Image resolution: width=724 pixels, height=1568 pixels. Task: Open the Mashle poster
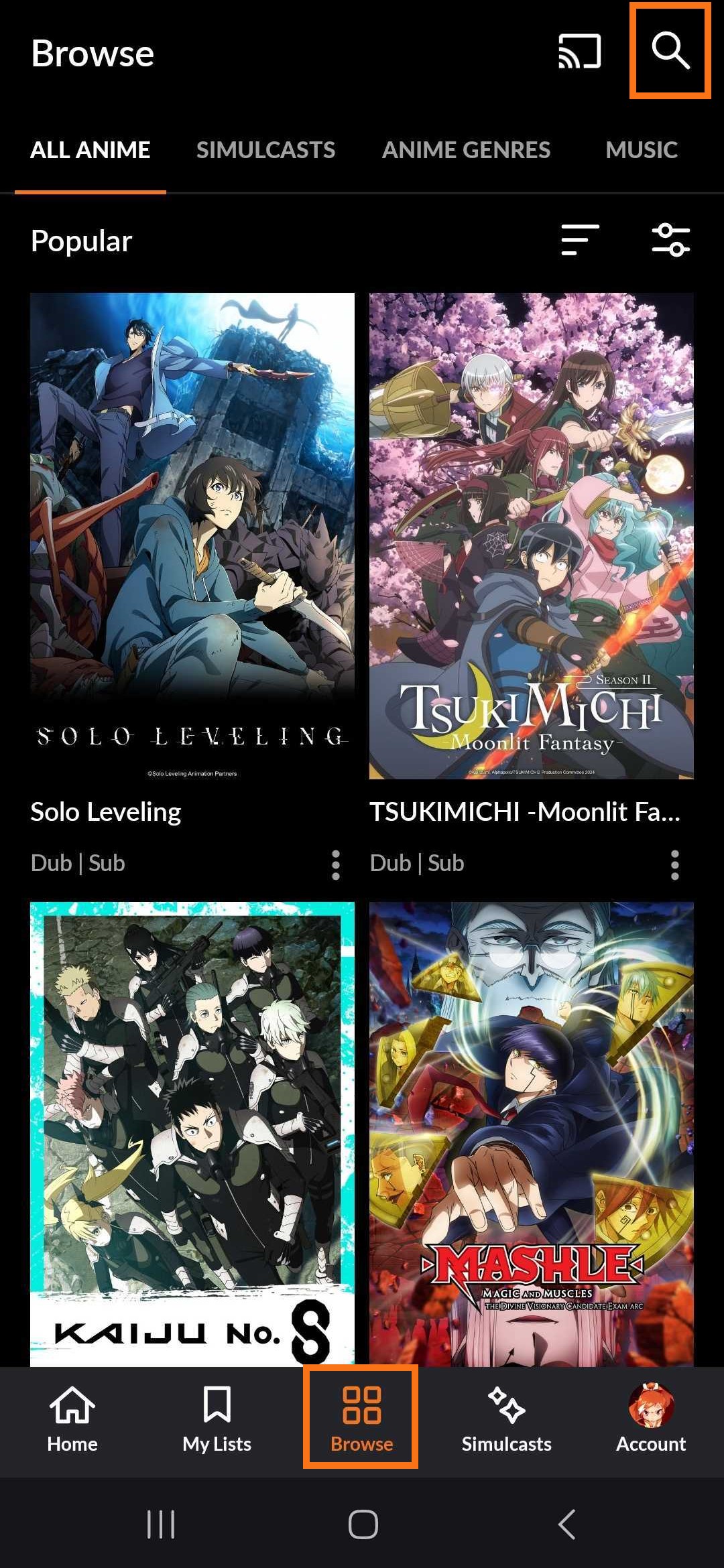[x=531, y=1132]
